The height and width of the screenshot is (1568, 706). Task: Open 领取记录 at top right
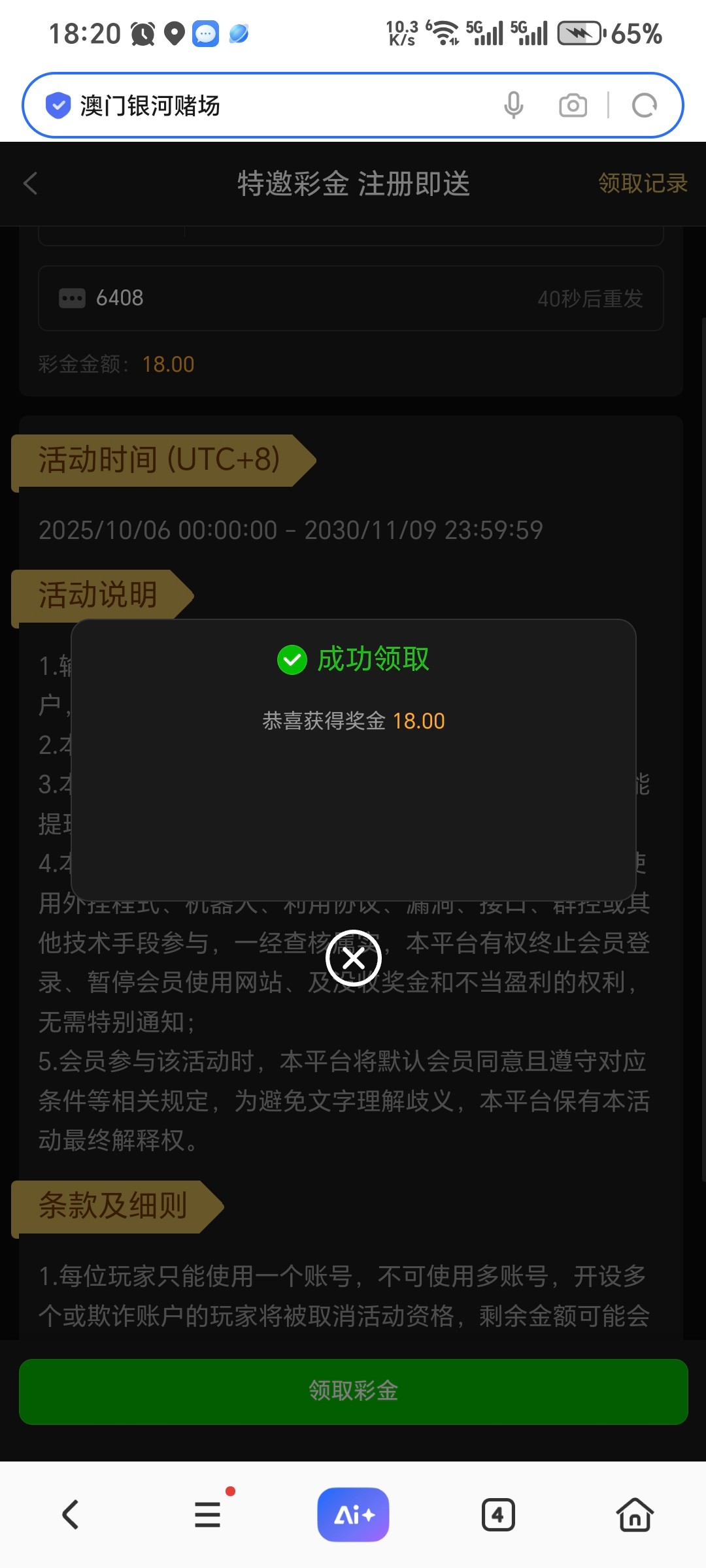(641, 184)
